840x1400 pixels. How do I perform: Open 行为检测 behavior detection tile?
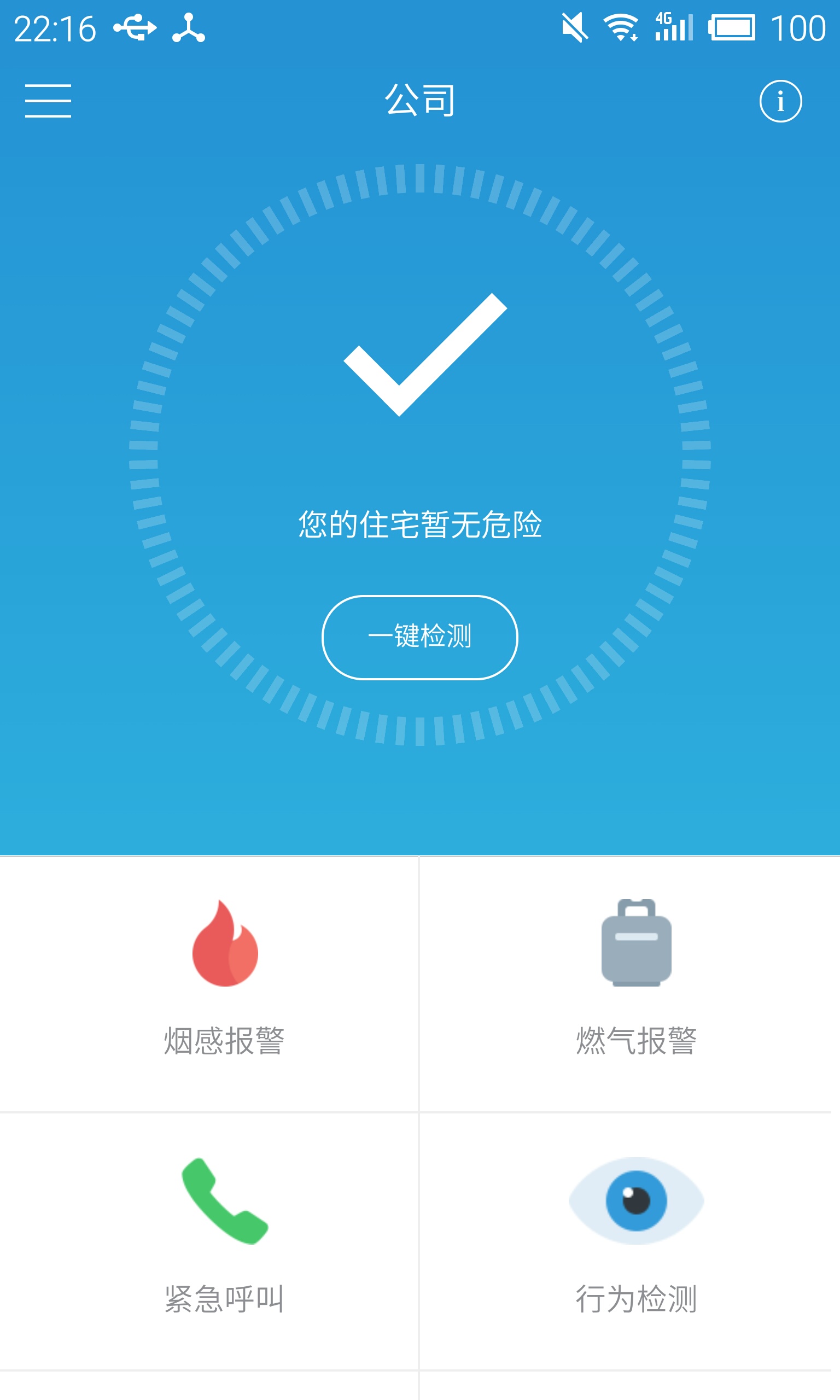tap(629, 1241)
